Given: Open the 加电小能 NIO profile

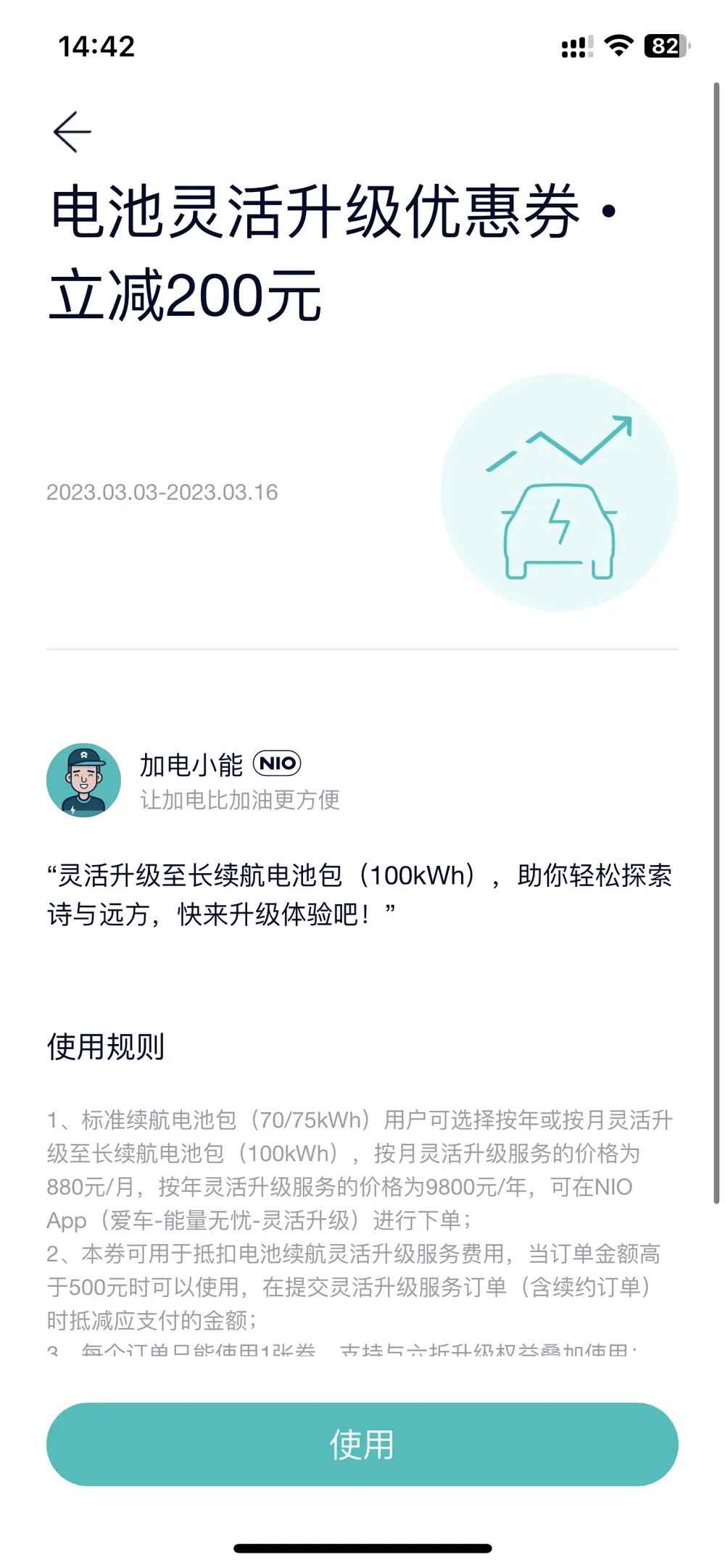Looking at the screenshot, I should (191, 766).
